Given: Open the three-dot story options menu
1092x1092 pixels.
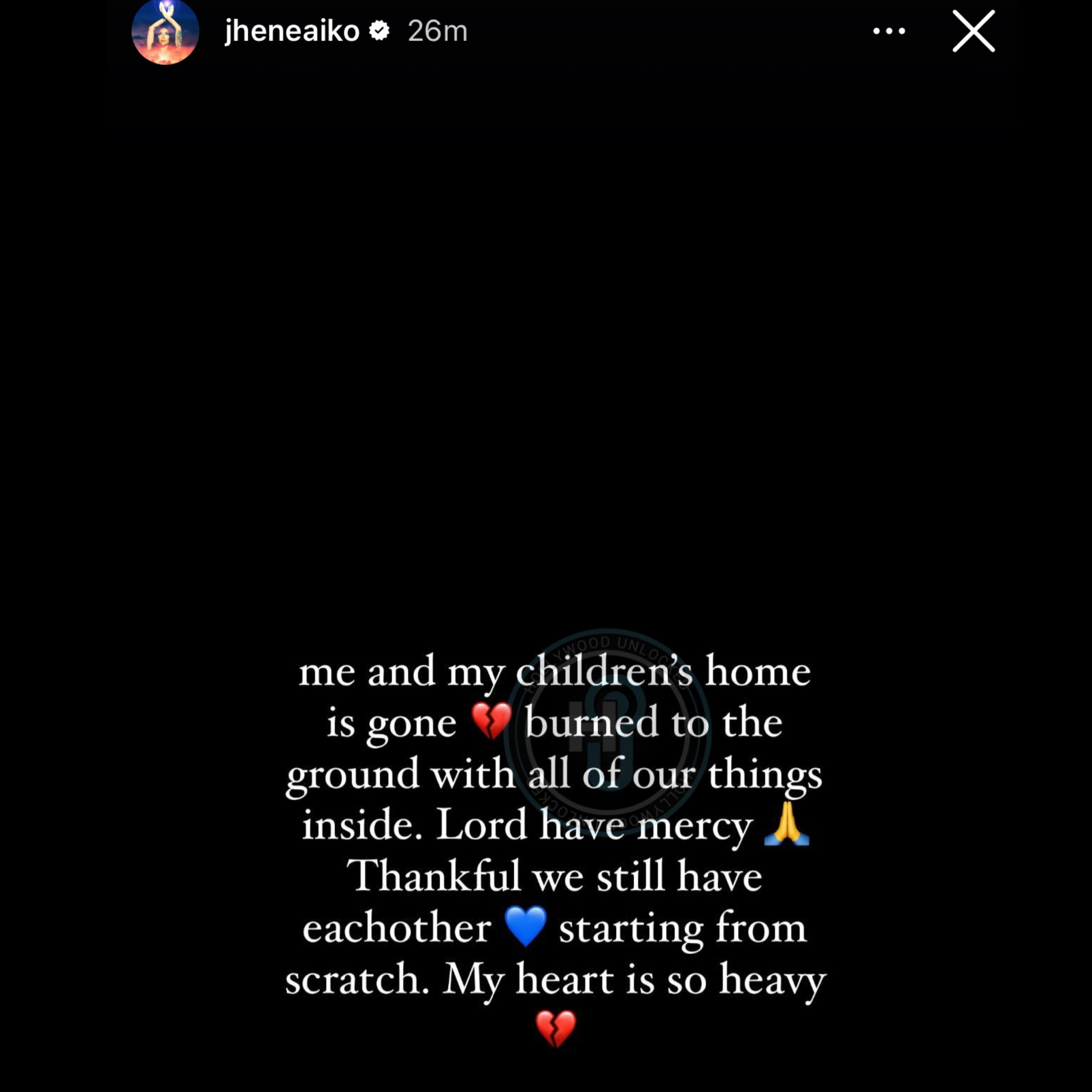Looking at the screenshot, I should pos(889,31).
